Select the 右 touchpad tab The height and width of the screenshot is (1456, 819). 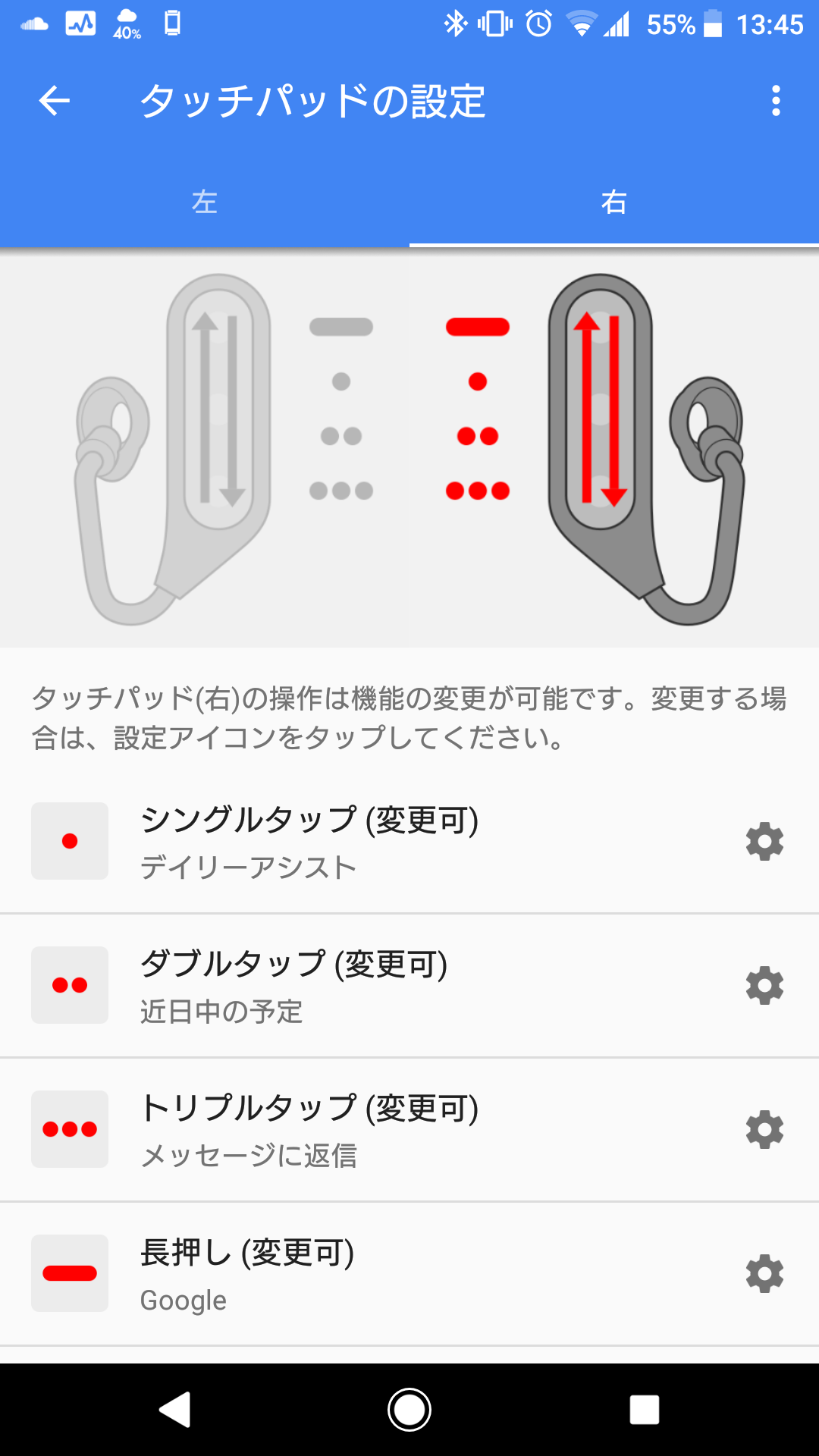(x=614, y=202)
